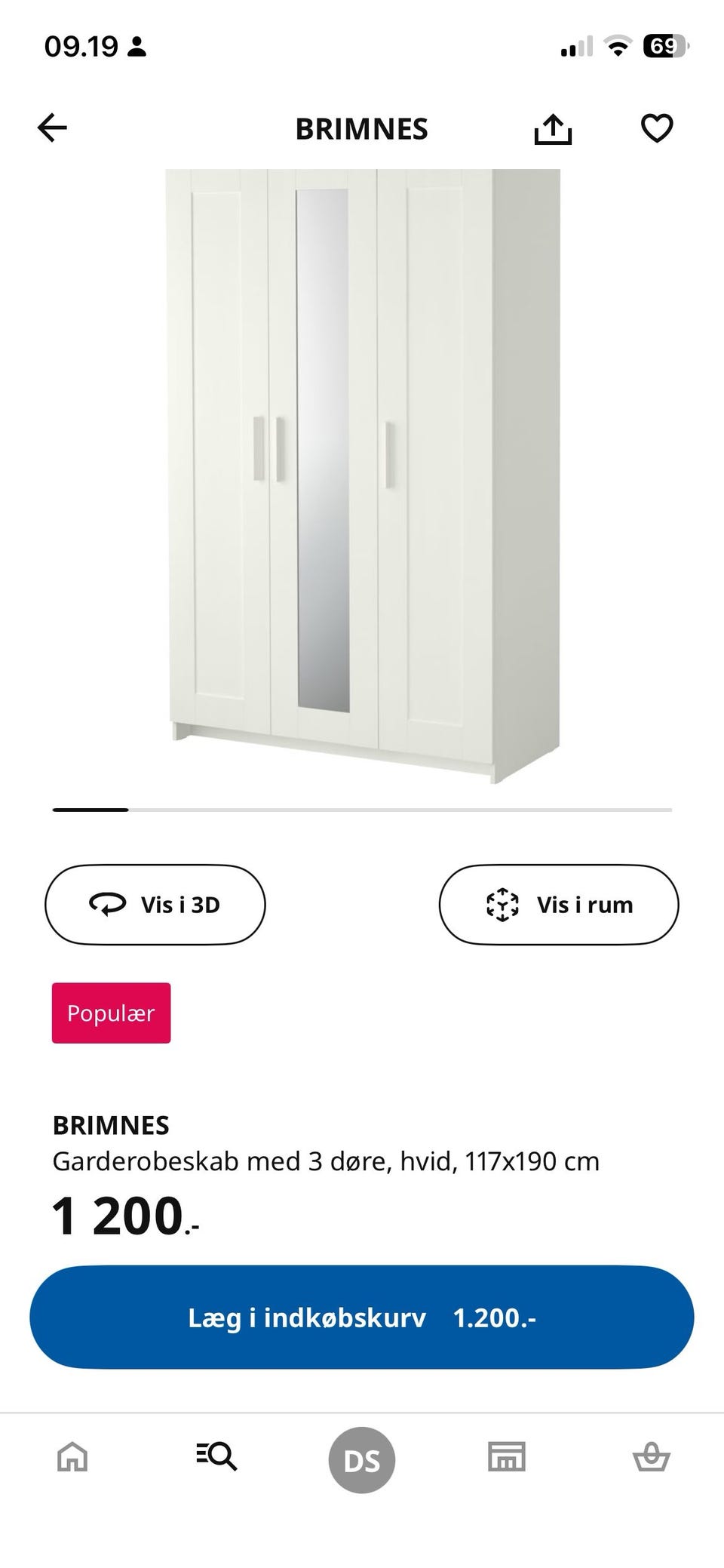Screen dimensions: 724x1568
Task: Tap the Populær badge
Action: 110,1013
